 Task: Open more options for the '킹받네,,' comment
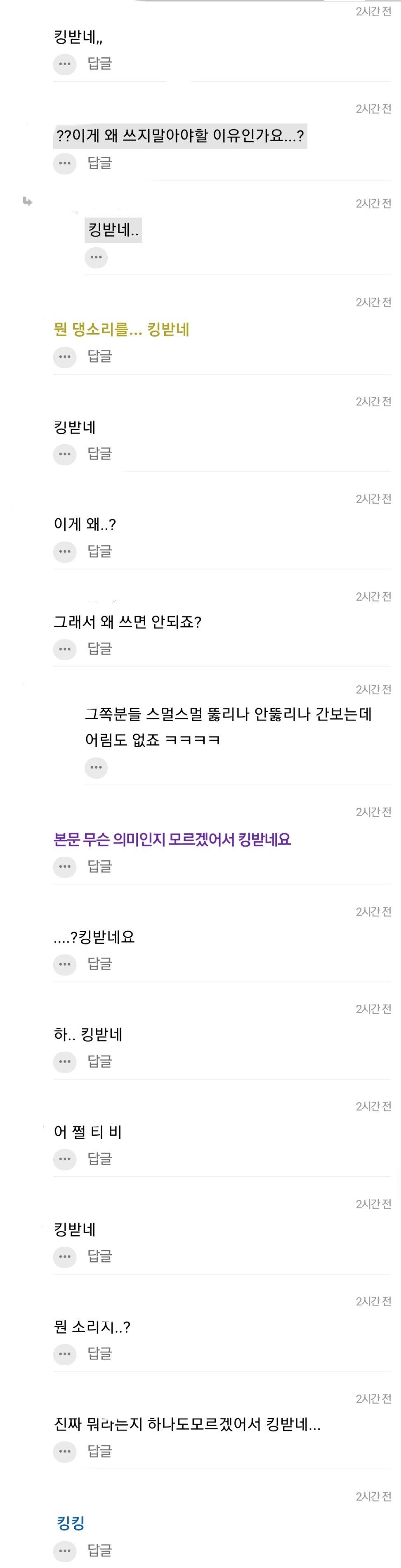pyautogui.click(x=64, y=64)
